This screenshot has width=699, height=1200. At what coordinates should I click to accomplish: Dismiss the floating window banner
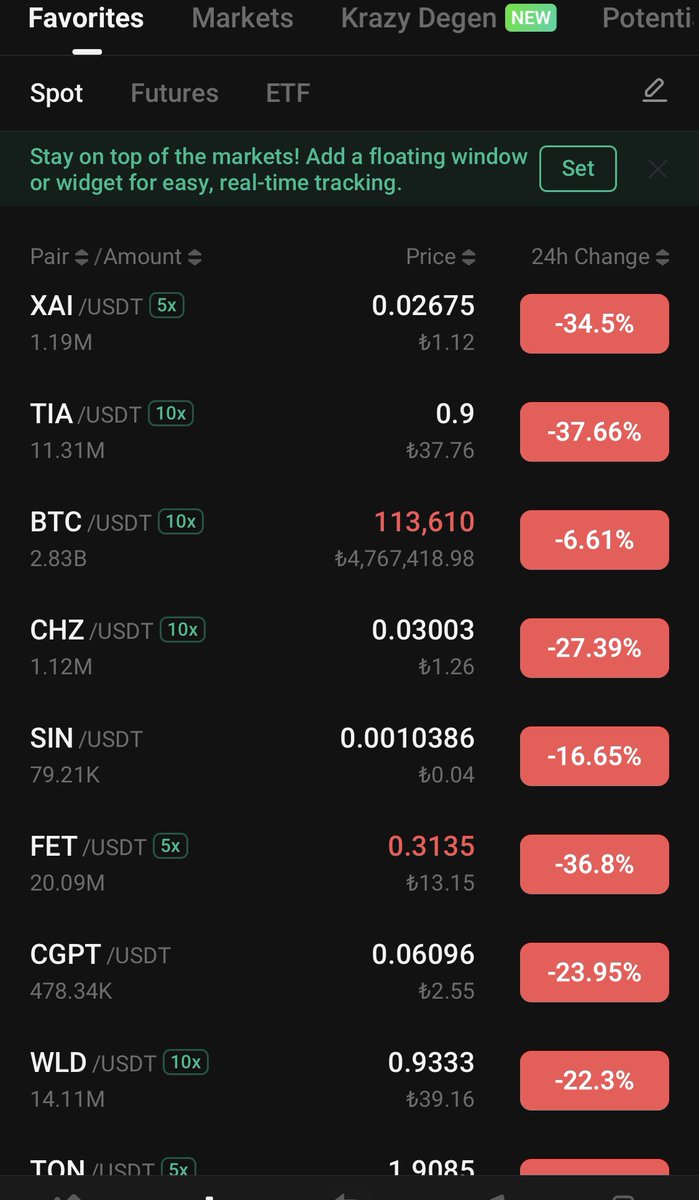click(657, 169)
